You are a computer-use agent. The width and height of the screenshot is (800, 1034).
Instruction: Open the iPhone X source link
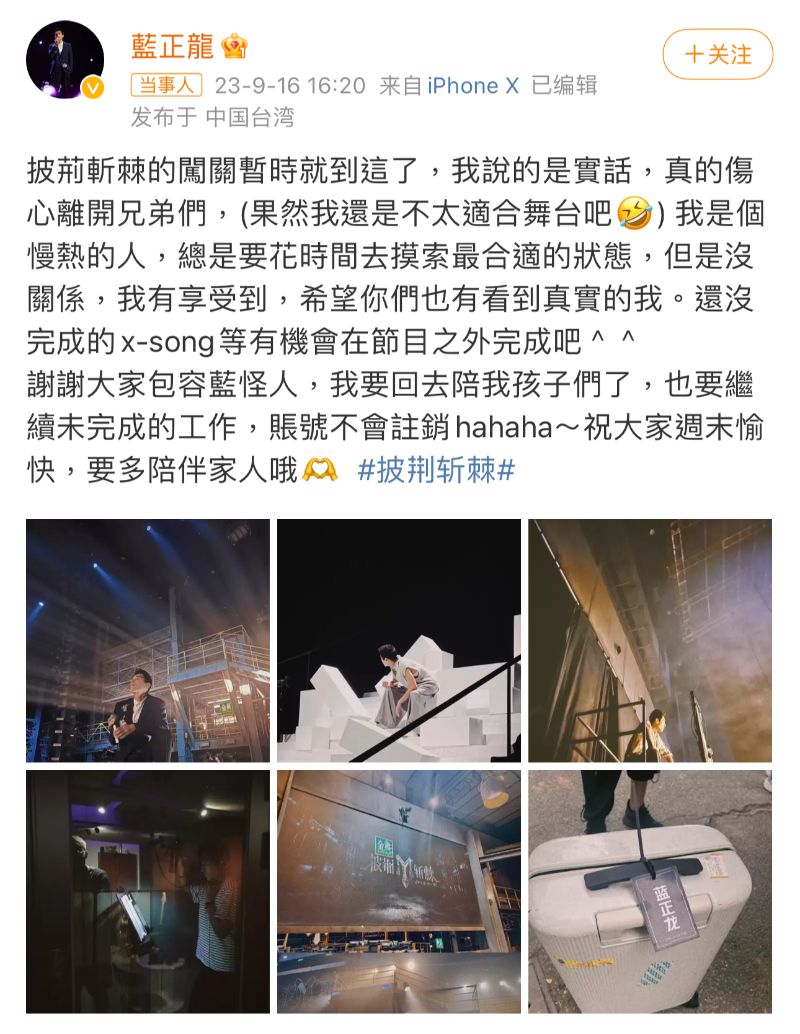(473, 86)
